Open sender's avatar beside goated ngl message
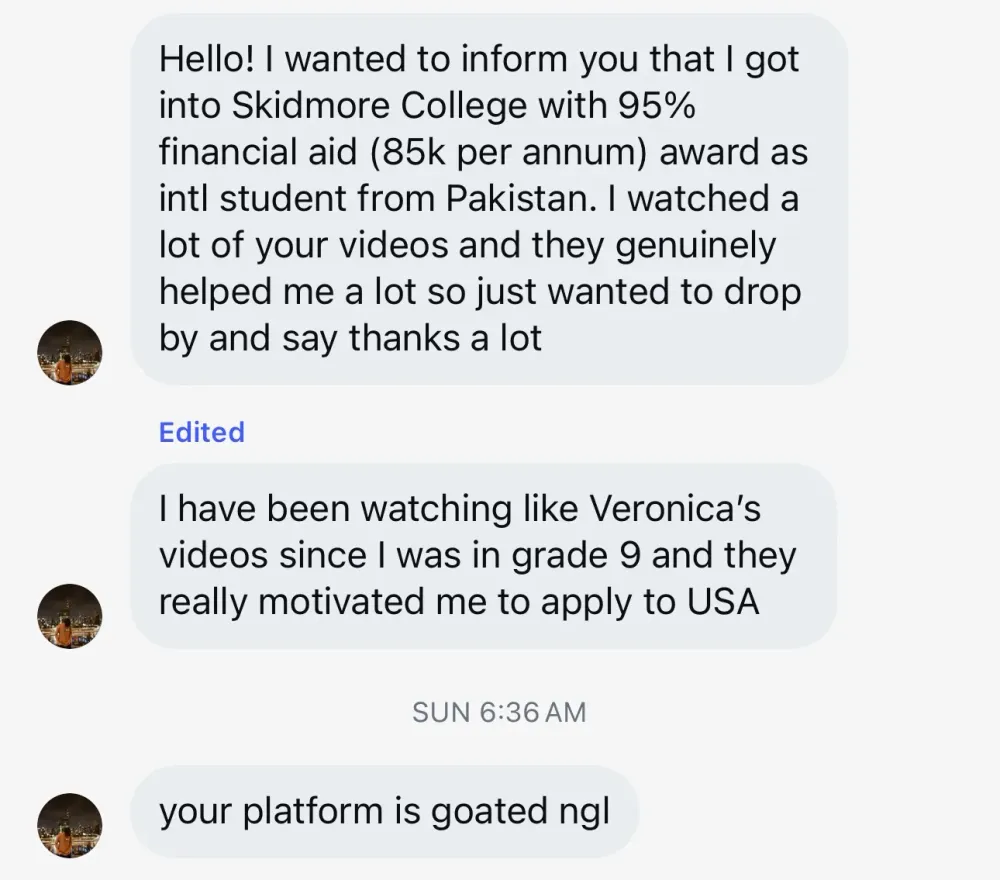 pos(70,825)
